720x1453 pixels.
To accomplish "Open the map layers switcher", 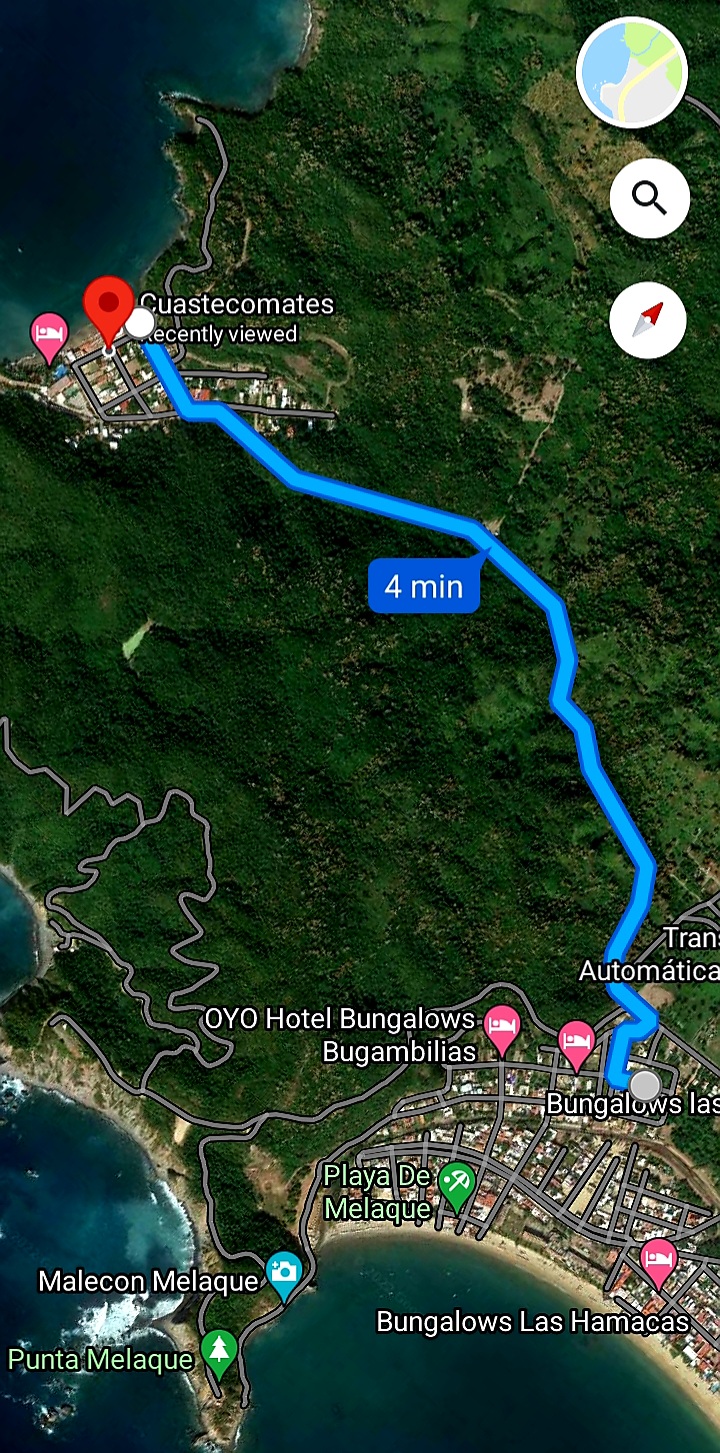I will (632, 73).
